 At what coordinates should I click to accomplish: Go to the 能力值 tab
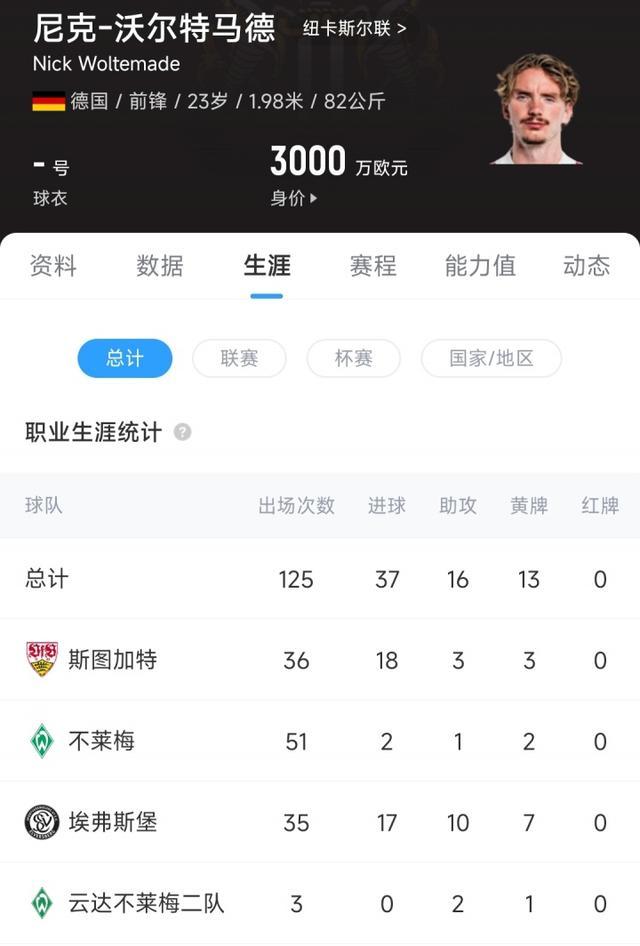[480, 265]
